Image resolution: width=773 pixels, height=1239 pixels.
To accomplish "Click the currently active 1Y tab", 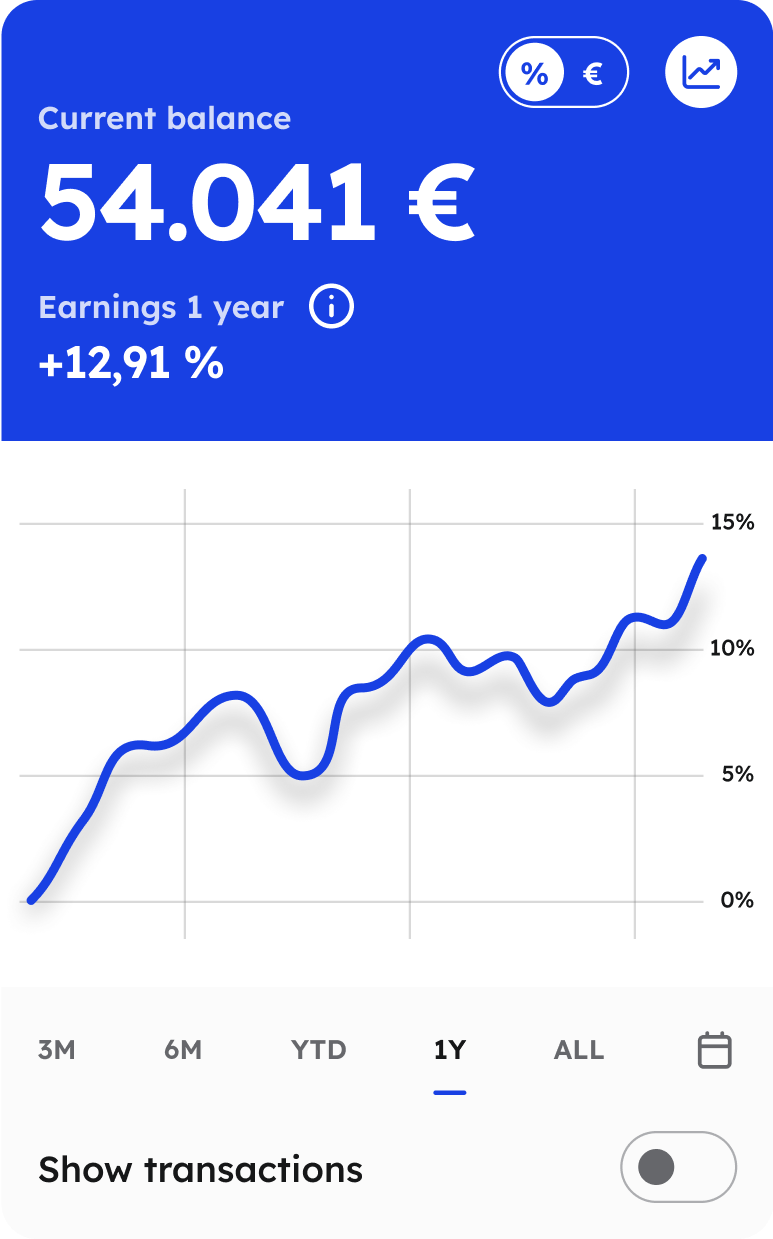I will [450, 1050].
